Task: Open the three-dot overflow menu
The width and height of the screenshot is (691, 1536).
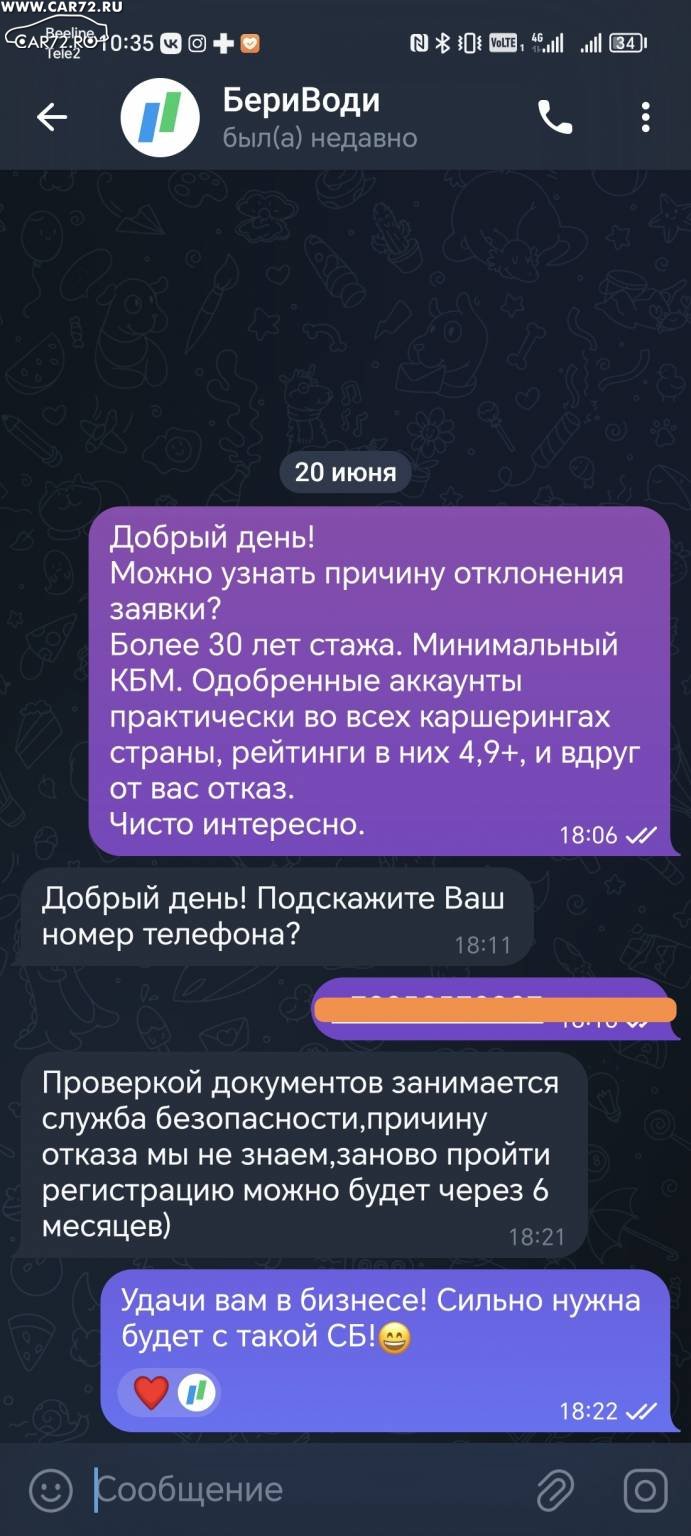Action: point(646,118)
